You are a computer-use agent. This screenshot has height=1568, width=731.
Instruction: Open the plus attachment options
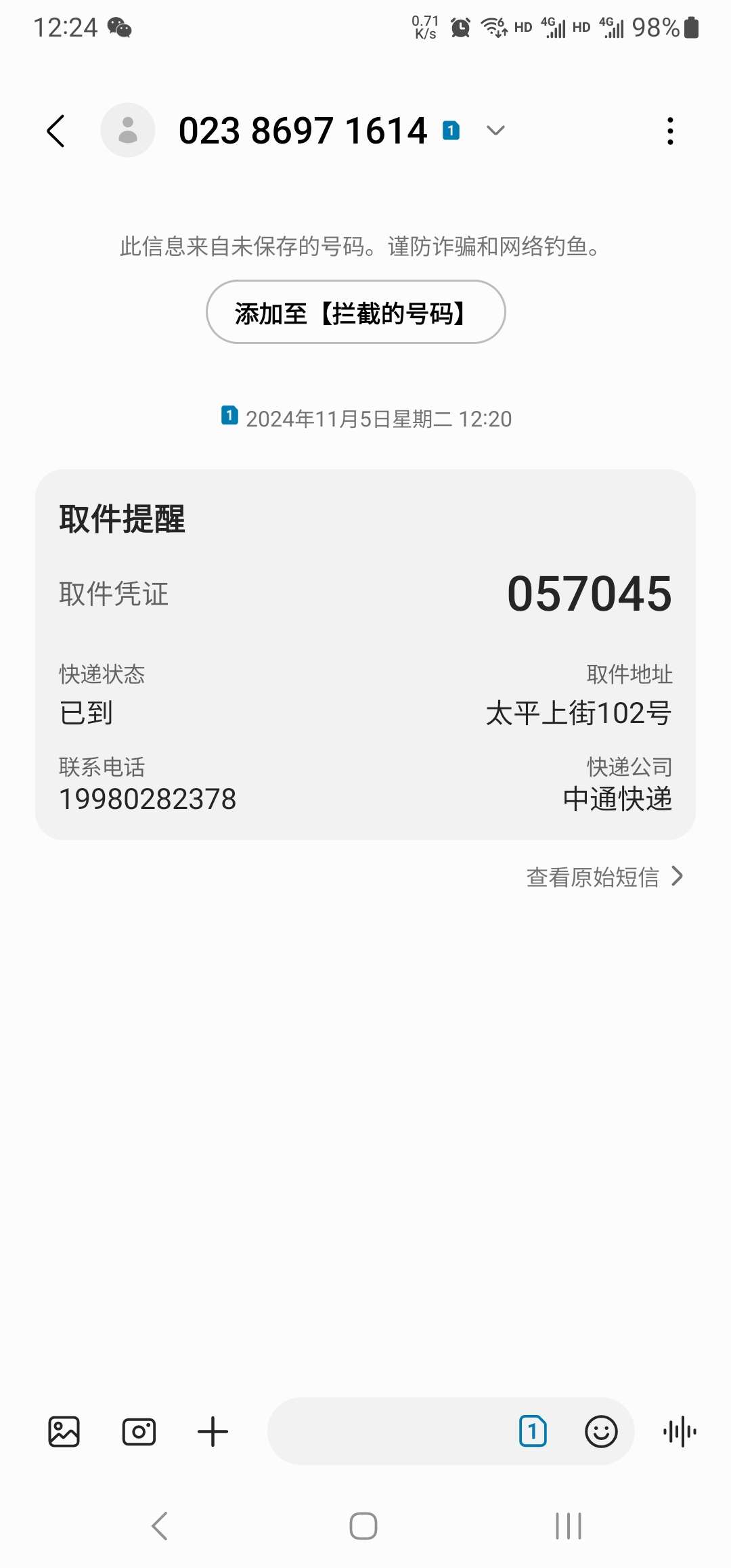coord(213,1431)
